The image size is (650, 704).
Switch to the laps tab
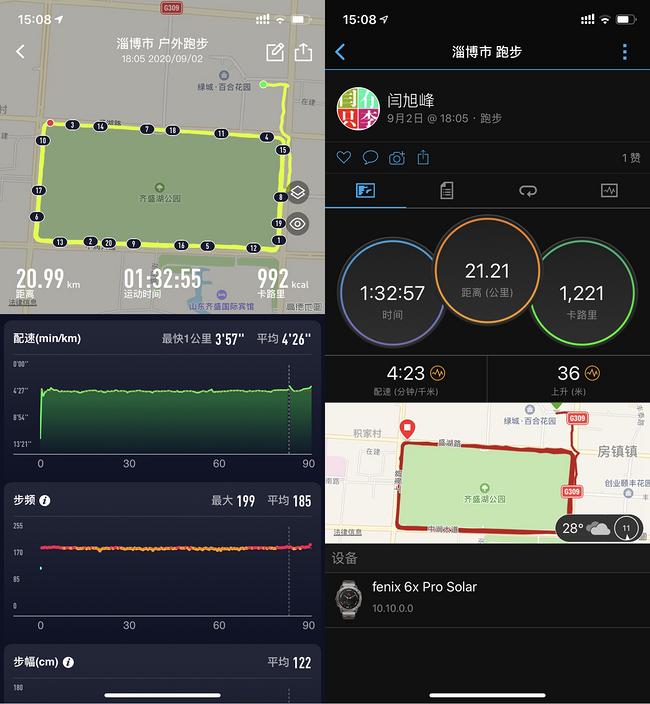pyautogui.click(x=528, y=190)
